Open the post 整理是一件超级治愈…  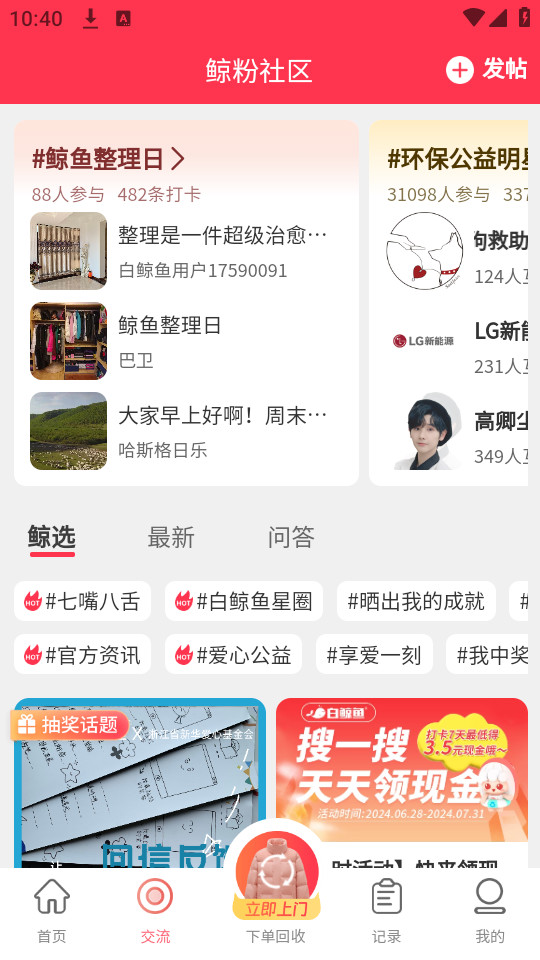(x=186, y=250)
